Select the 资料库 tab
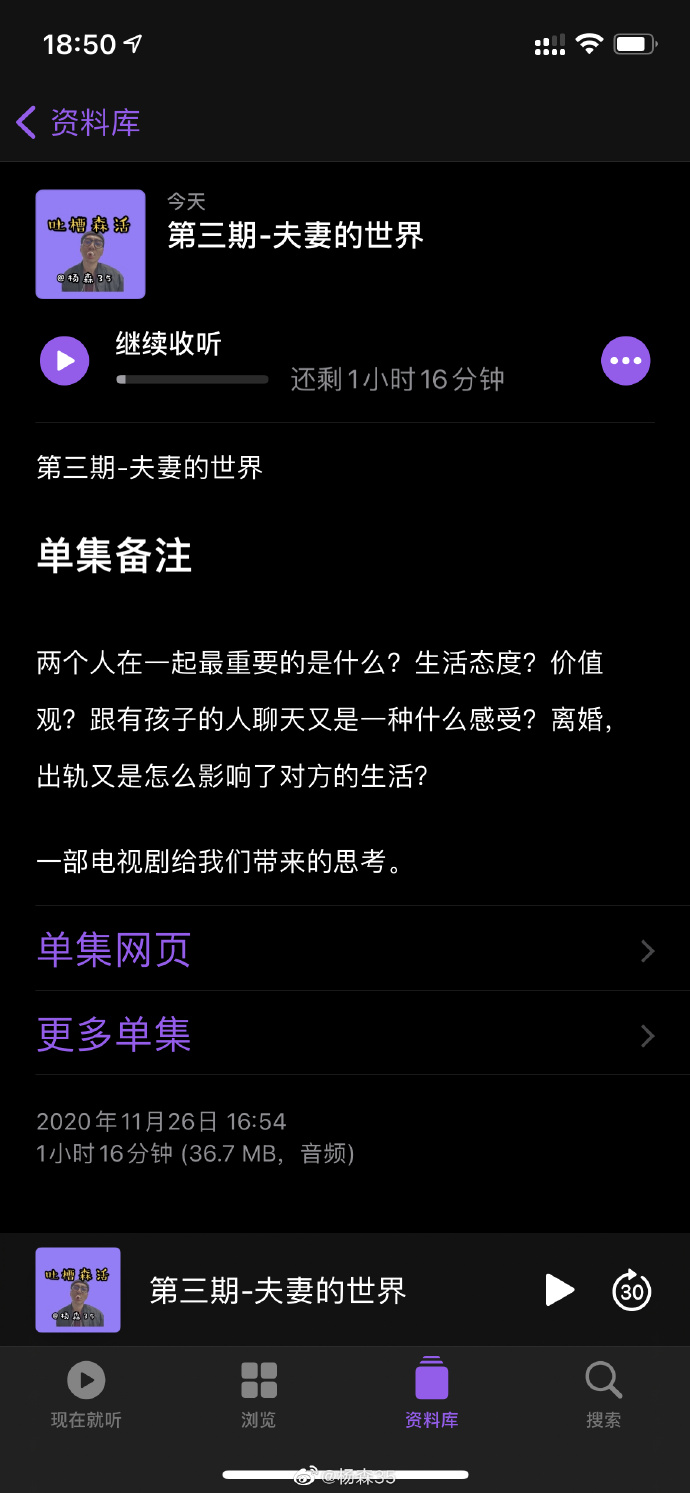The image size is (690, 1493). [x=431, y=1395]
